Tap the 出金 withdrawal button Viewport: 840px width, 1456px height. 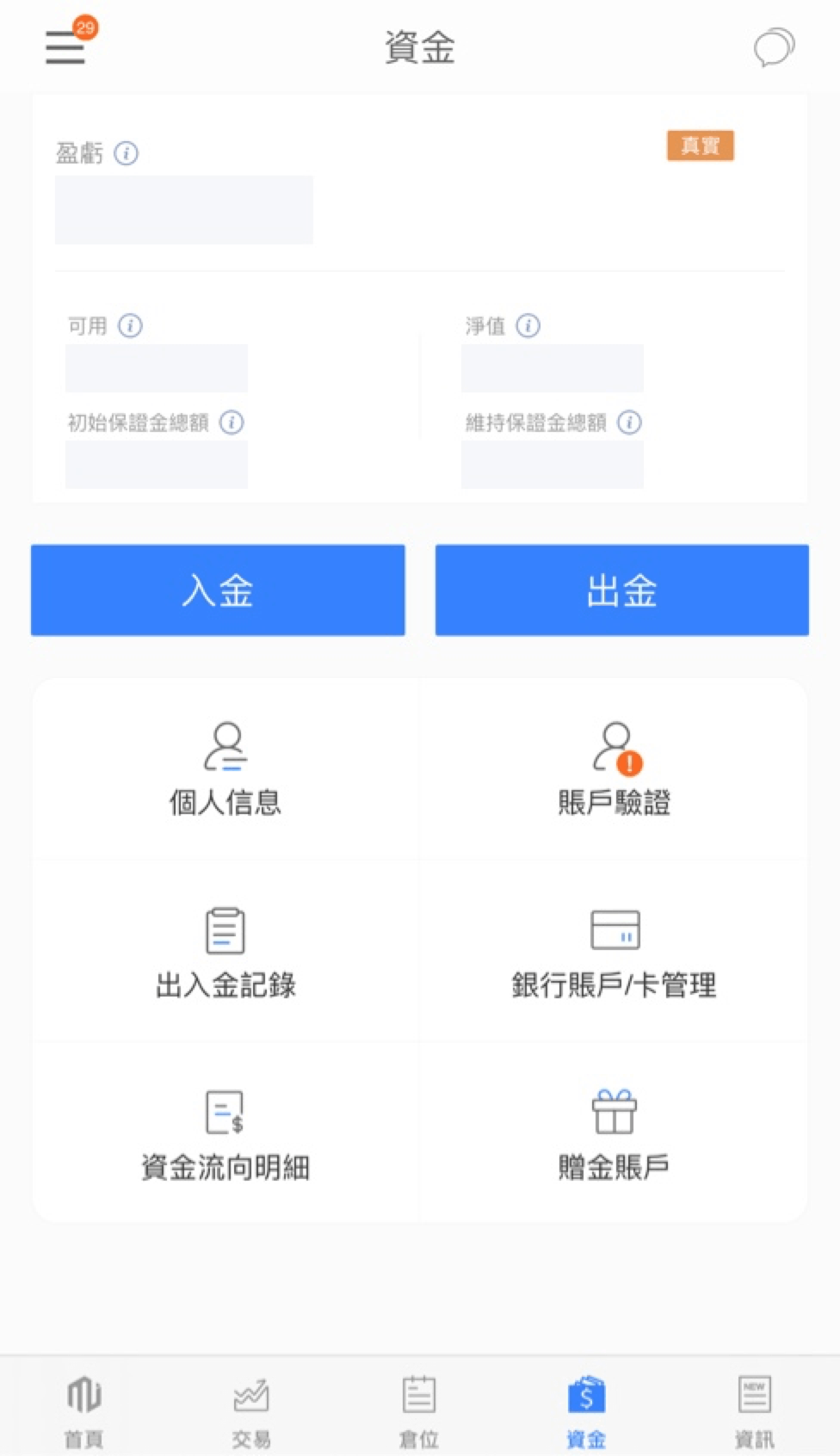point(621,590)
